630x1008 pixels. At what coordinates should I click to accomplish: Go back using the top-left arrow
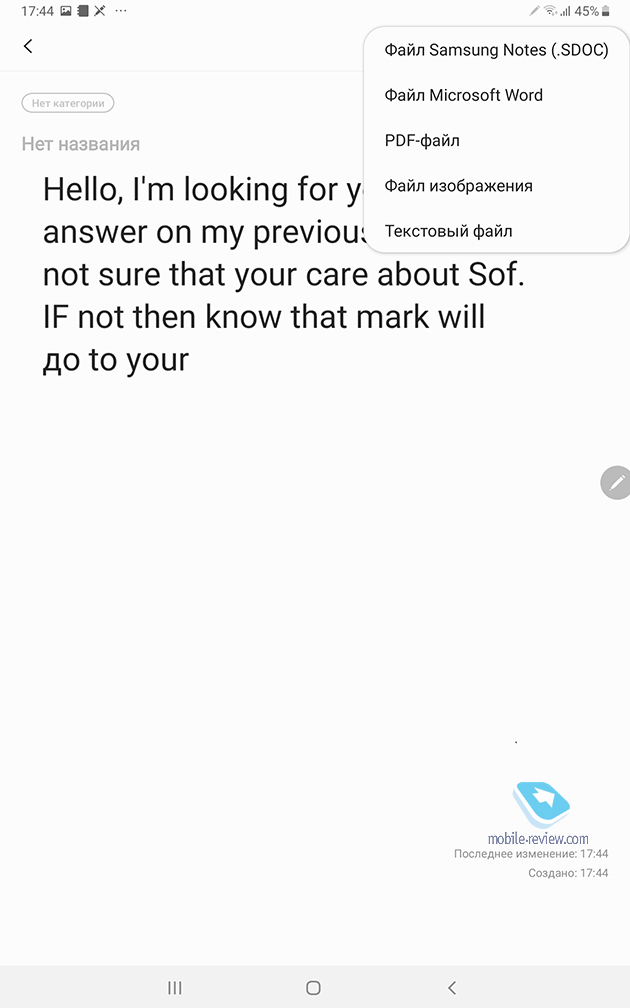tap(28, 46)
